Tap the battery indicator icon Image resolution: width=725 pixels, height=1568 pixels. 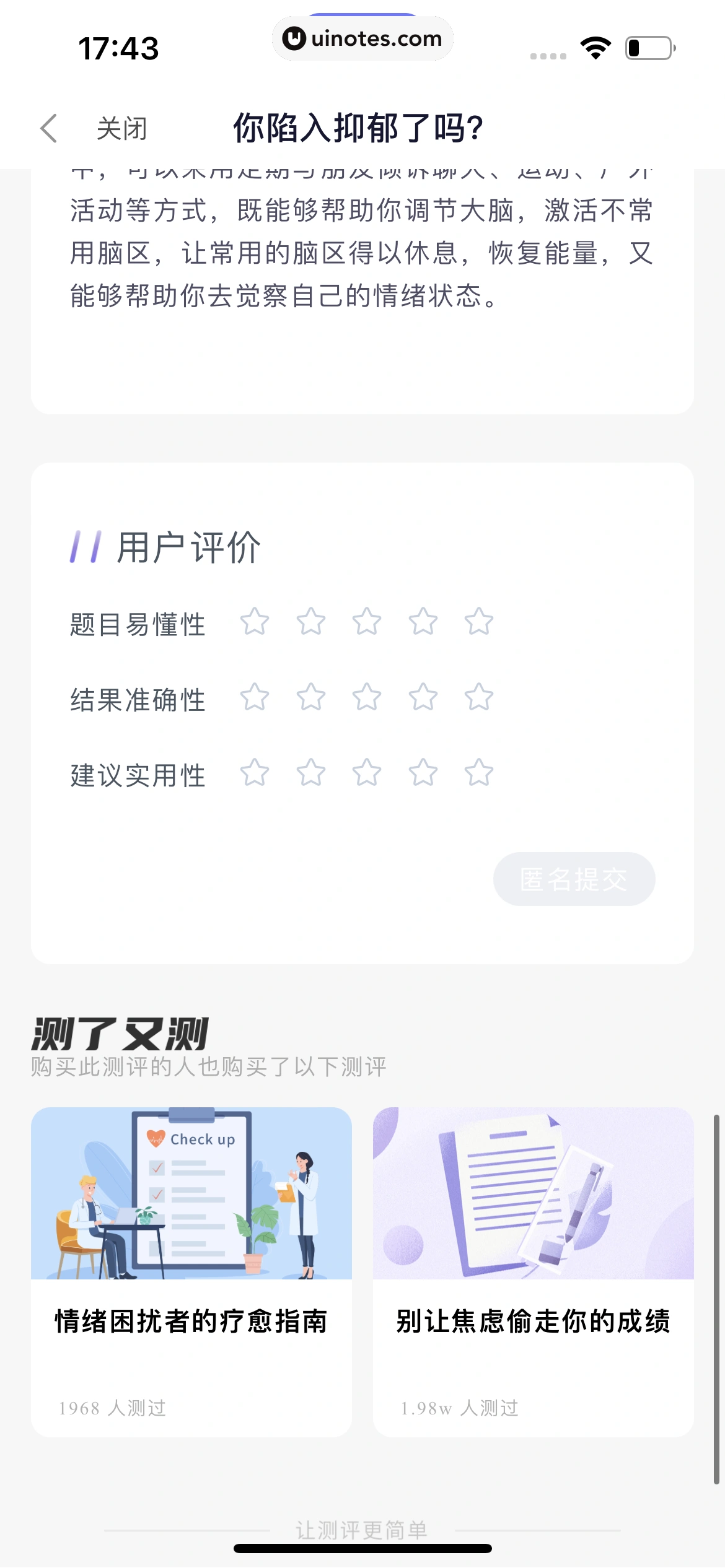[646, 48]
